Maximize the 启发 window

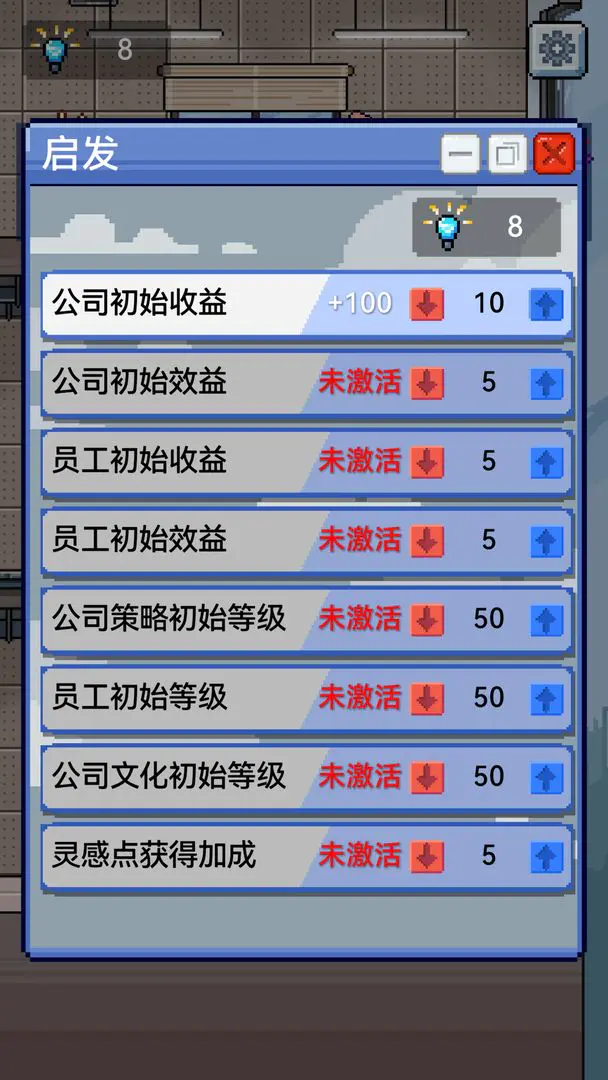(507, 155)
